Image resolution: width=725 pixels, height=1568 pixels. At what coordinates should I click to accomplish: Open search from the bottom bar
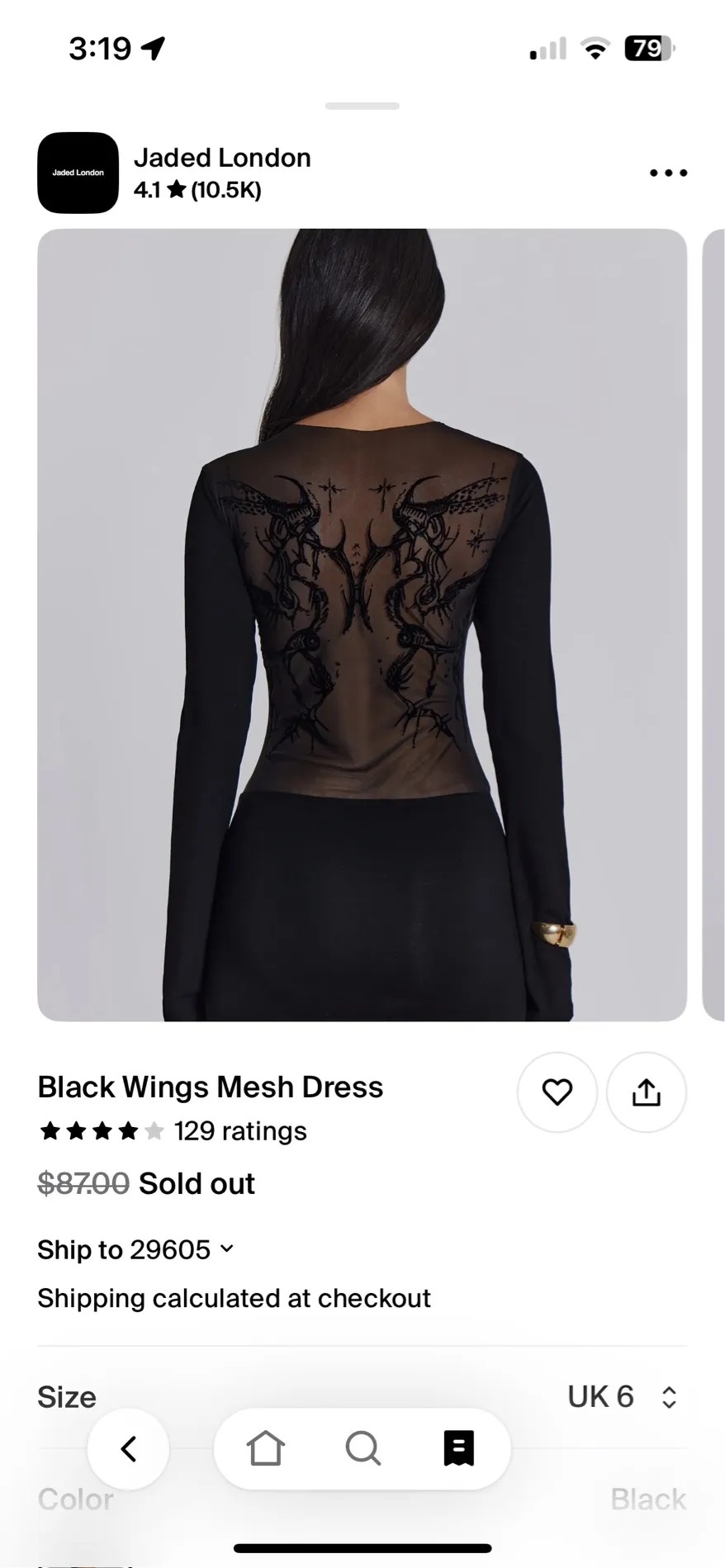point(362,1449)
